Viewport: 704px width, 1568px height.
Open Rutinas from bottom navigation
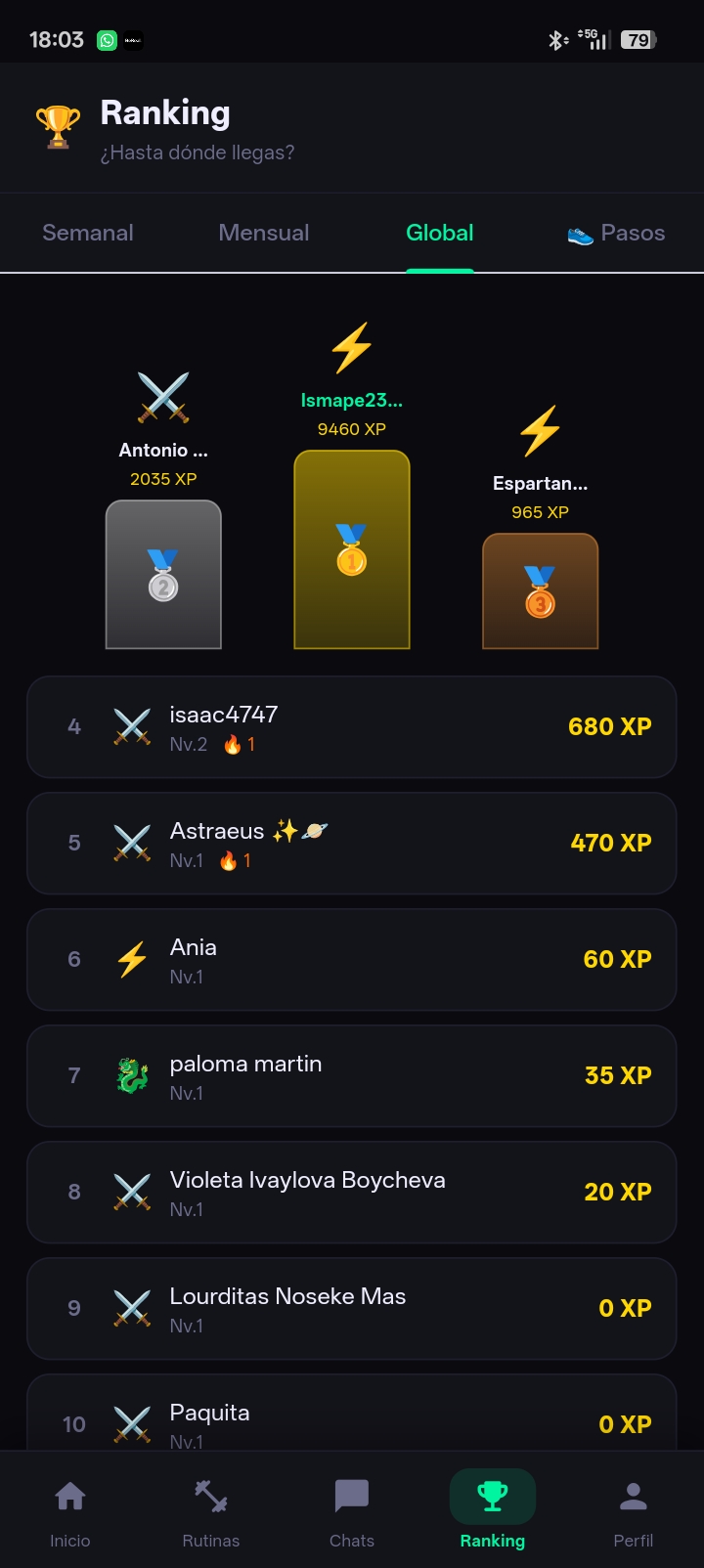211,1511
